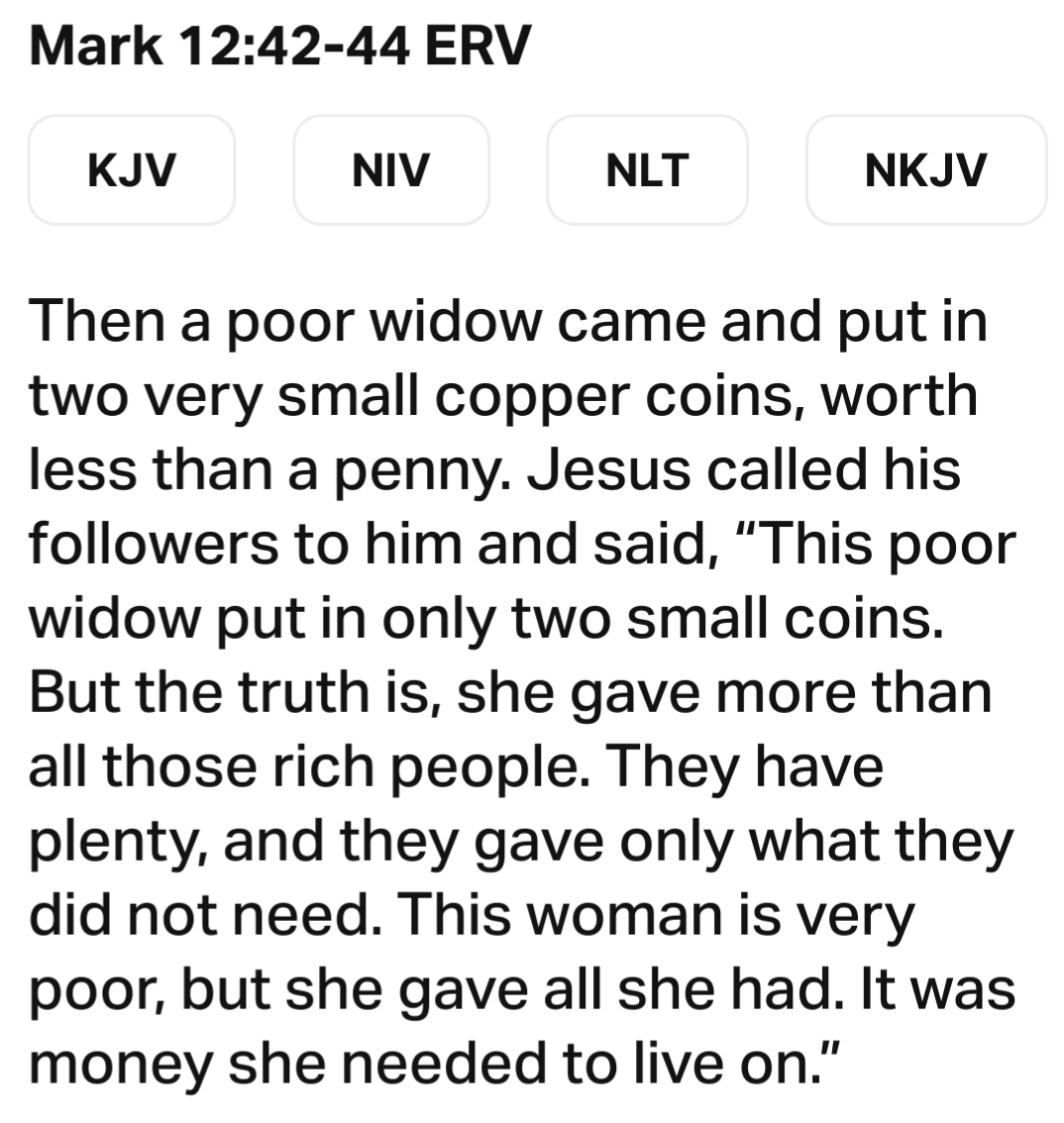Select the NIV version chip
Screen dimensions: 1064x1123
point(391,170)
